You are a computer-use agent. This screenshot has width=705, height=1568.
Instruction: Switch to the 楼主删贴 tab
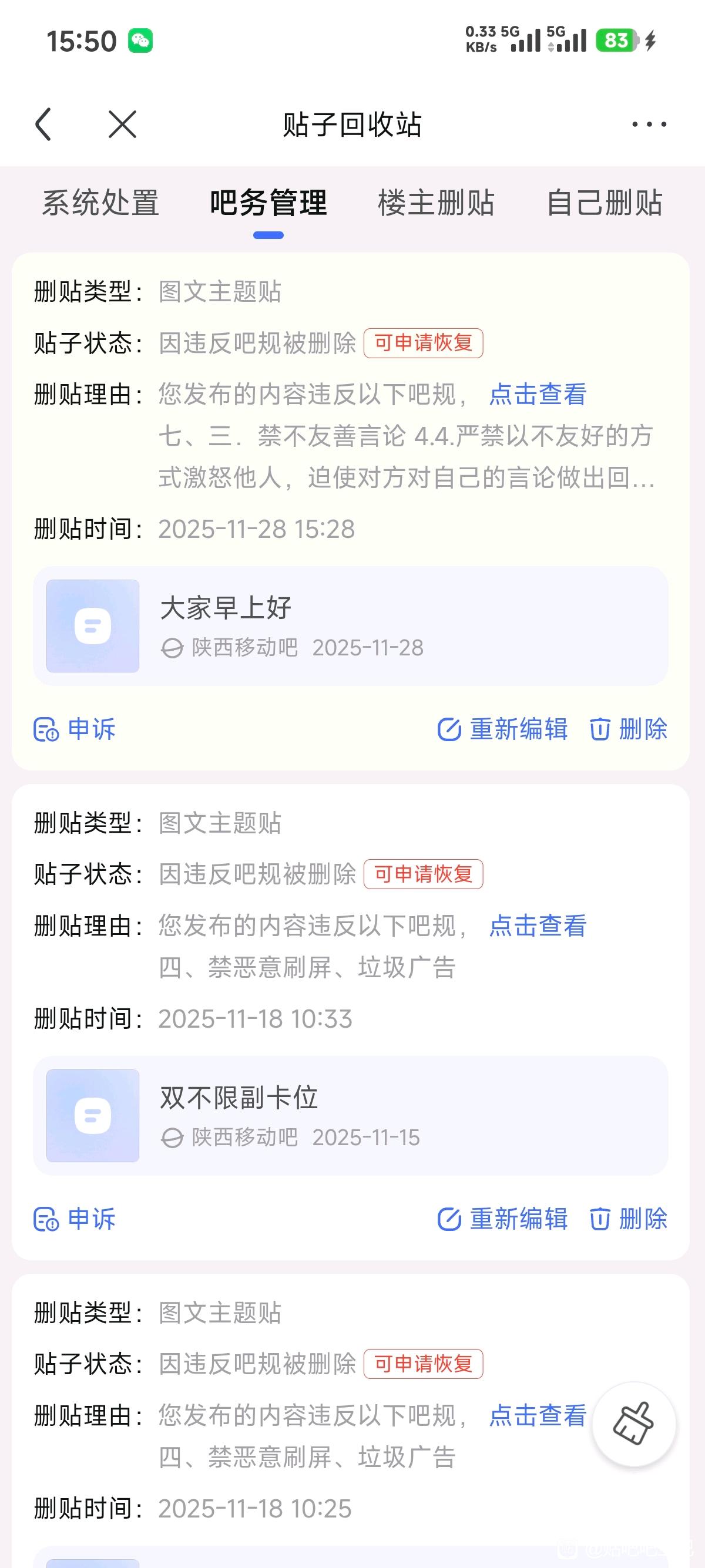click(436, 203)
